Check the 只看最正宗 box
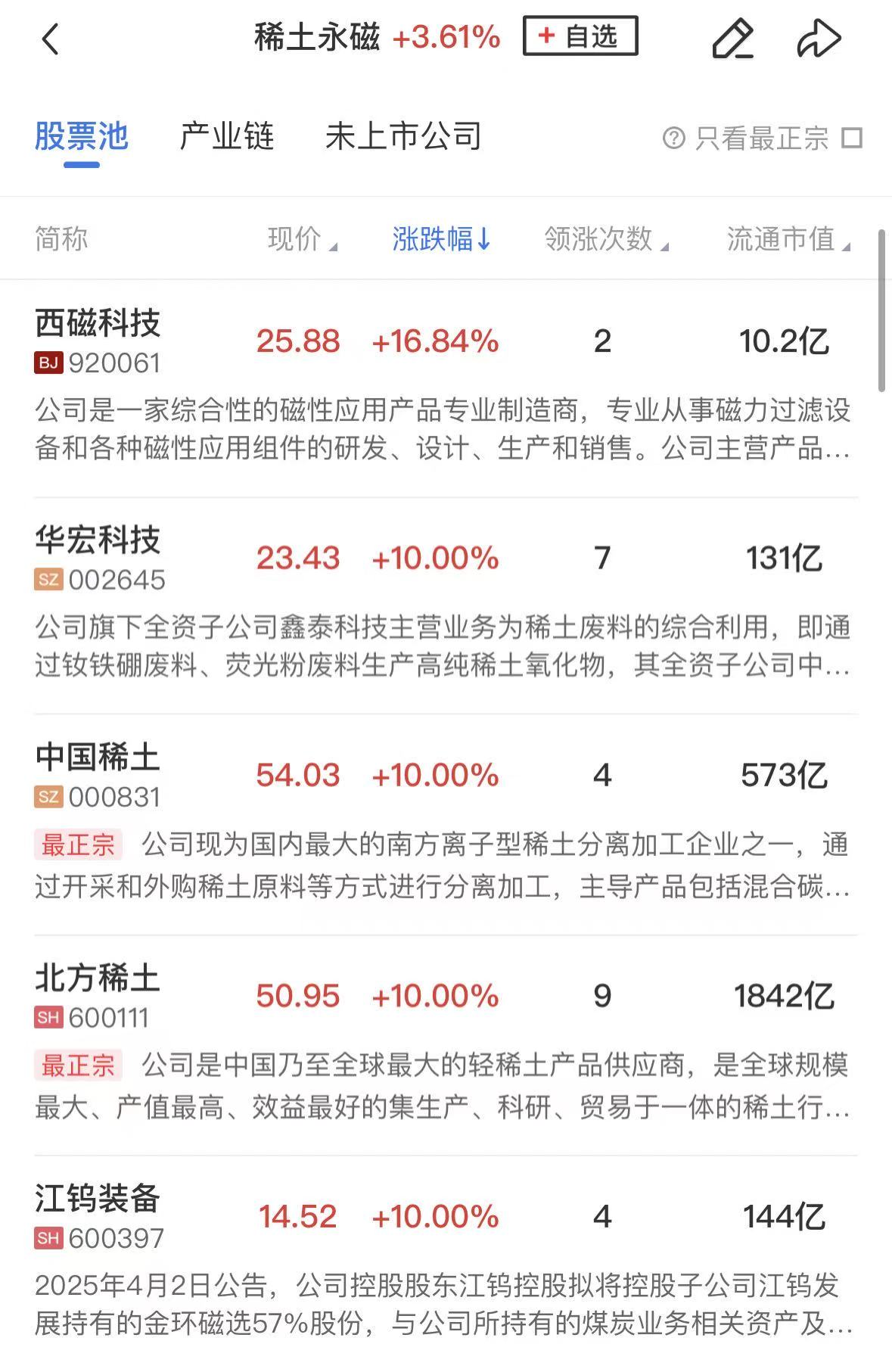The image size is (892, 1372). tap(853, 138)
